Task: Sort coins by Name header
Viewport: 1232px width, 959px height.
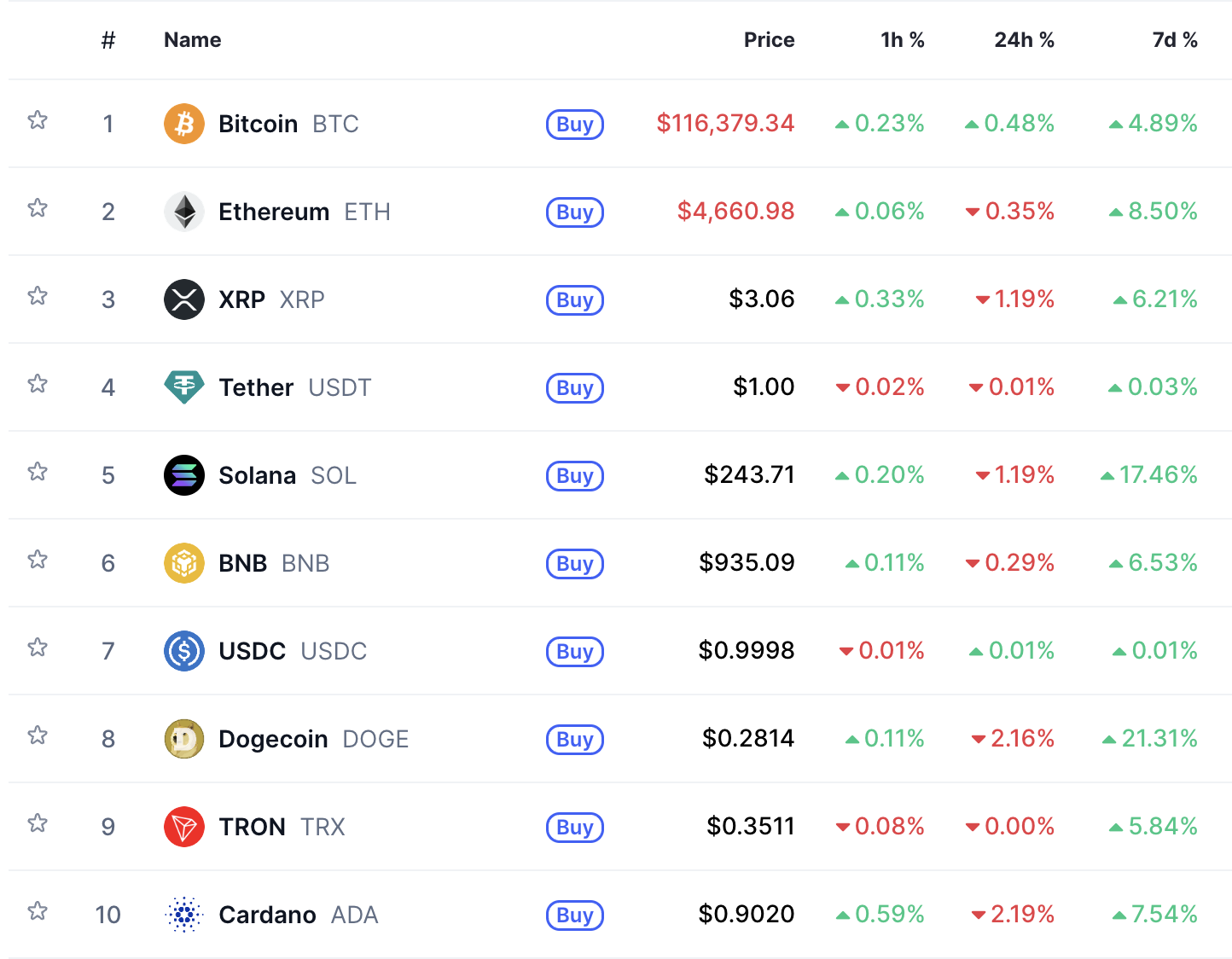Action: [192, 40]
